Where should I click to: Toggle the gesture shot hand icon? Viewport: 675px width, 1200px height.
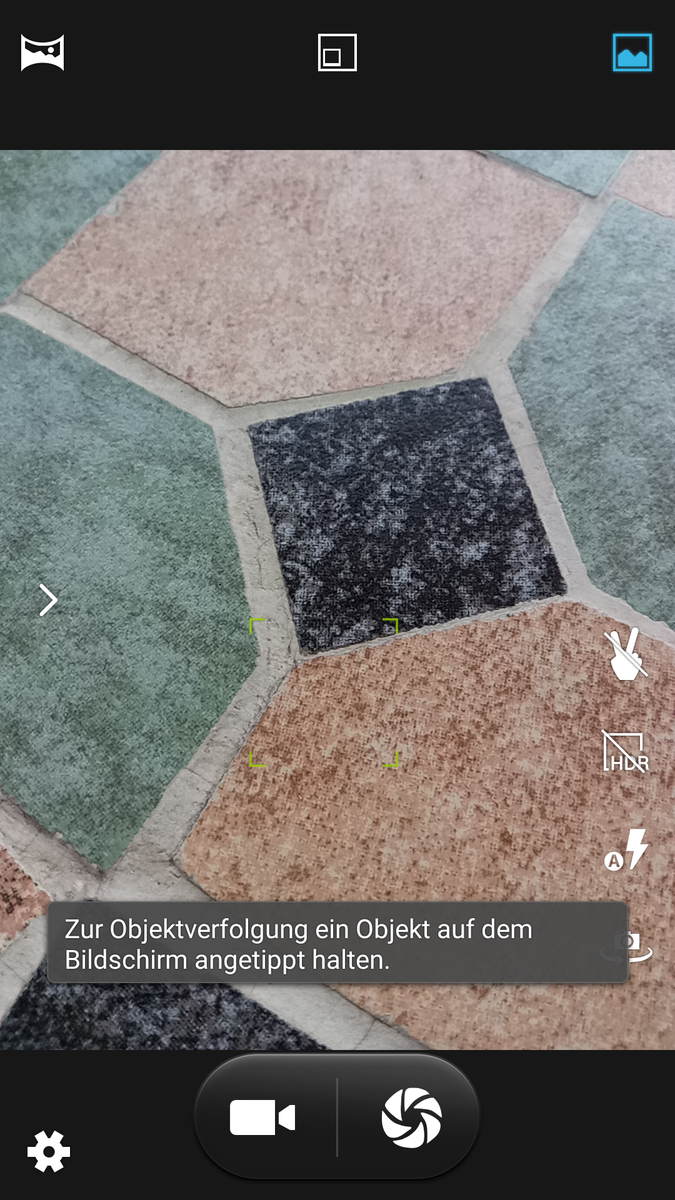[x=626, y=656]
